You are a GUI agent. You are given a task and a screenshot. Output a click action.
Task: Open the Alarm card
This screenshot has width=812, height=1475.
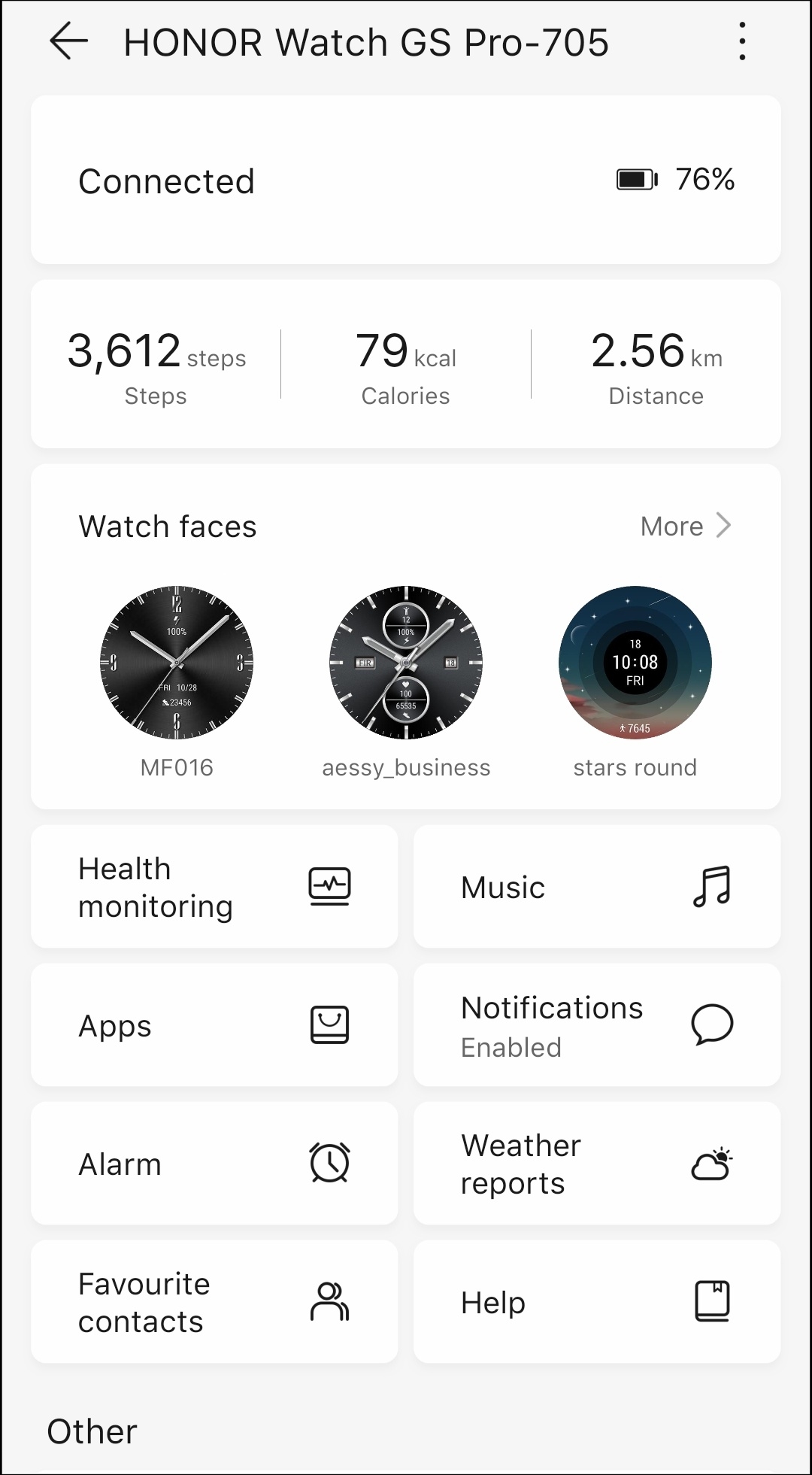[x=214, y=1164]
